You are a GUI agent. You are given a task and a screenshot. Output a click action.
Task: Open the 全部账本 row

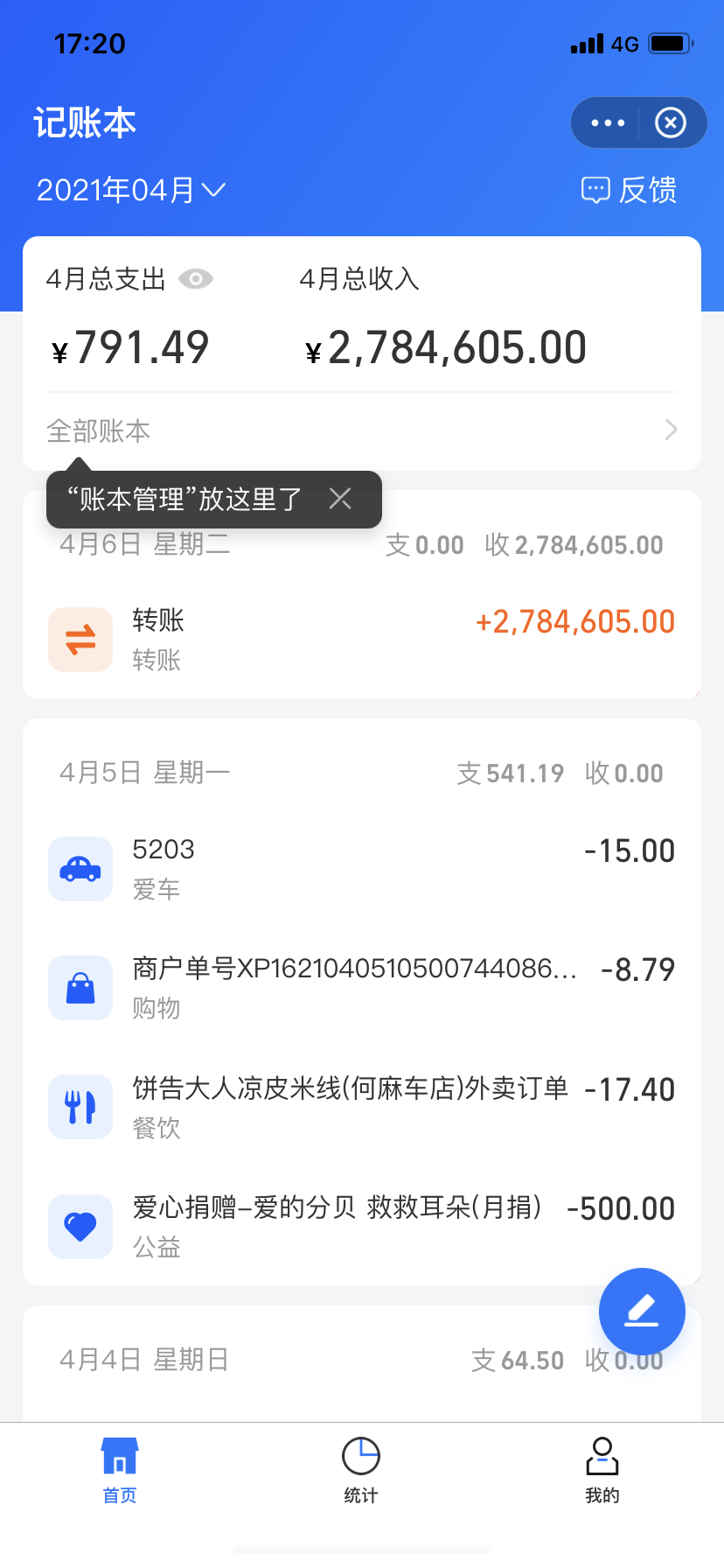pyautogui.click(x=361, y=430)
